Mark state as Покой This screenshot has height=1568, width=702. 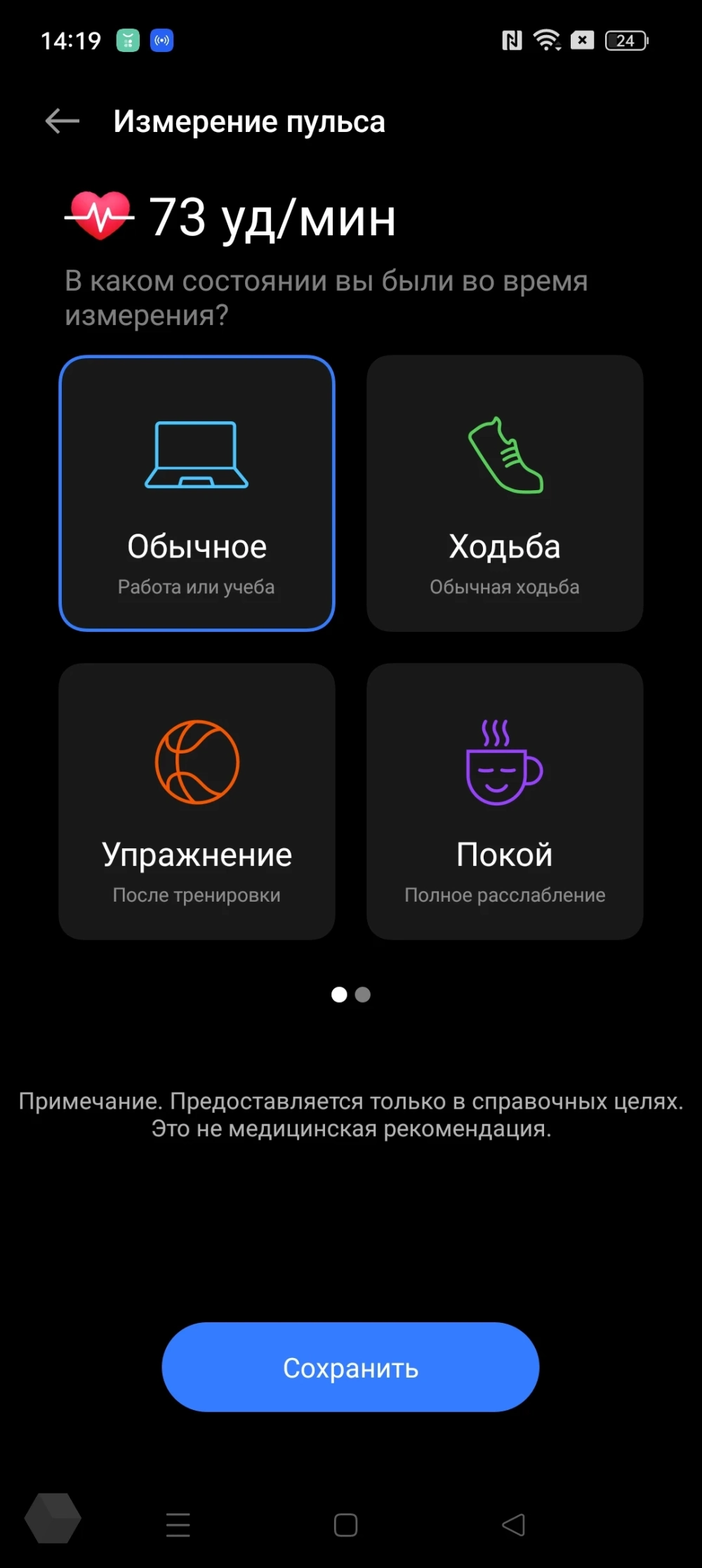(x=505, y=801)
